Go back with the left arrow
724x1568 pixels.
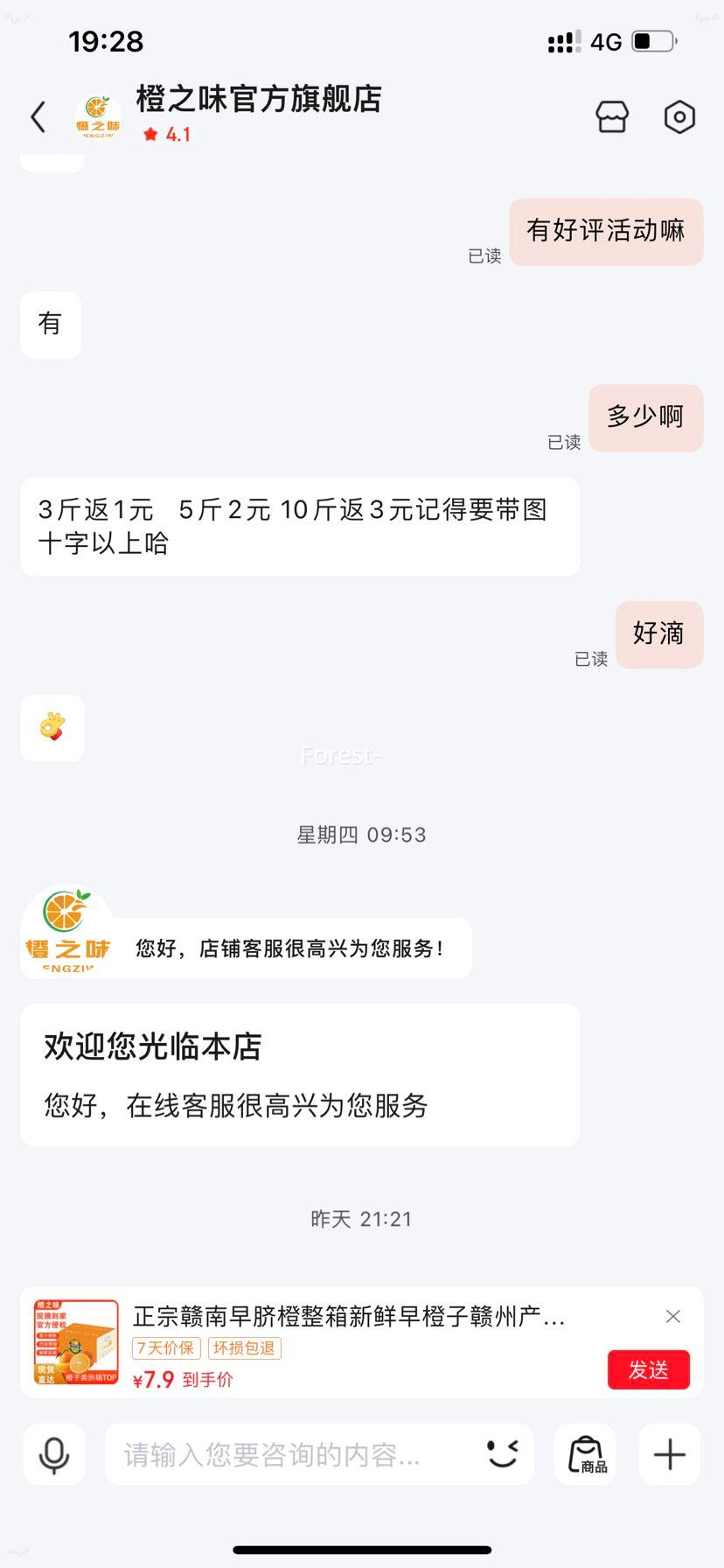37,116
